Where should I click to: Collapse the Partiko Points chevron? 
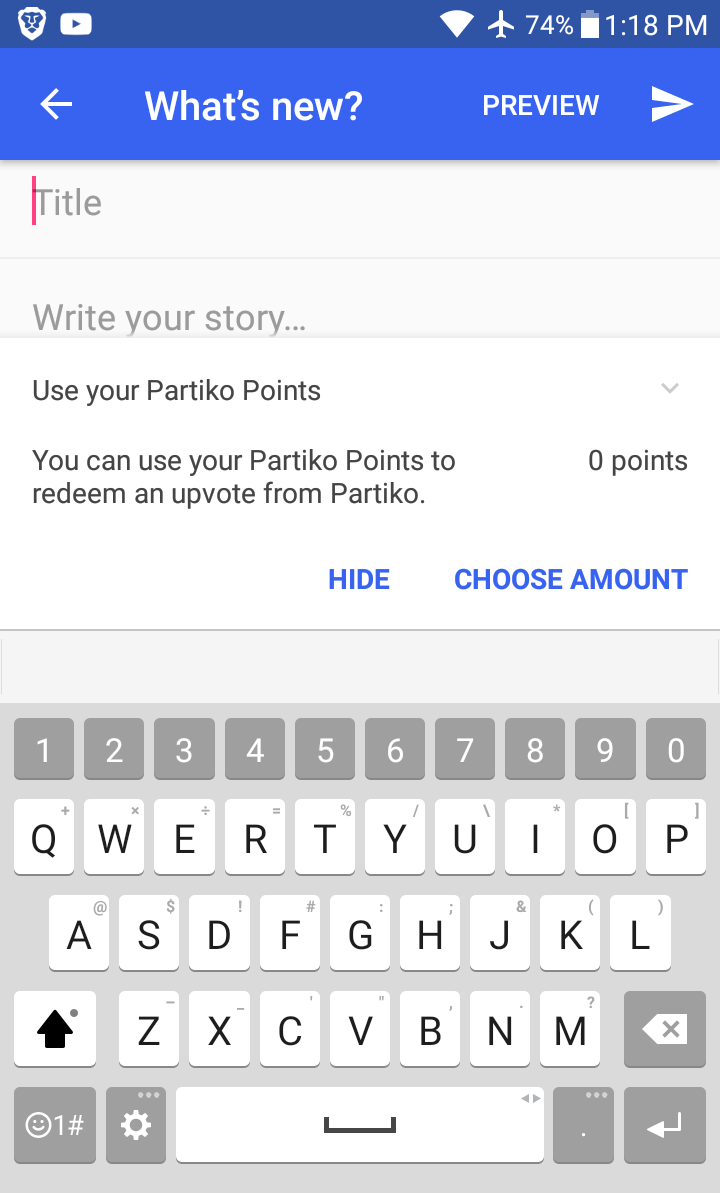[x=670, y=389]
